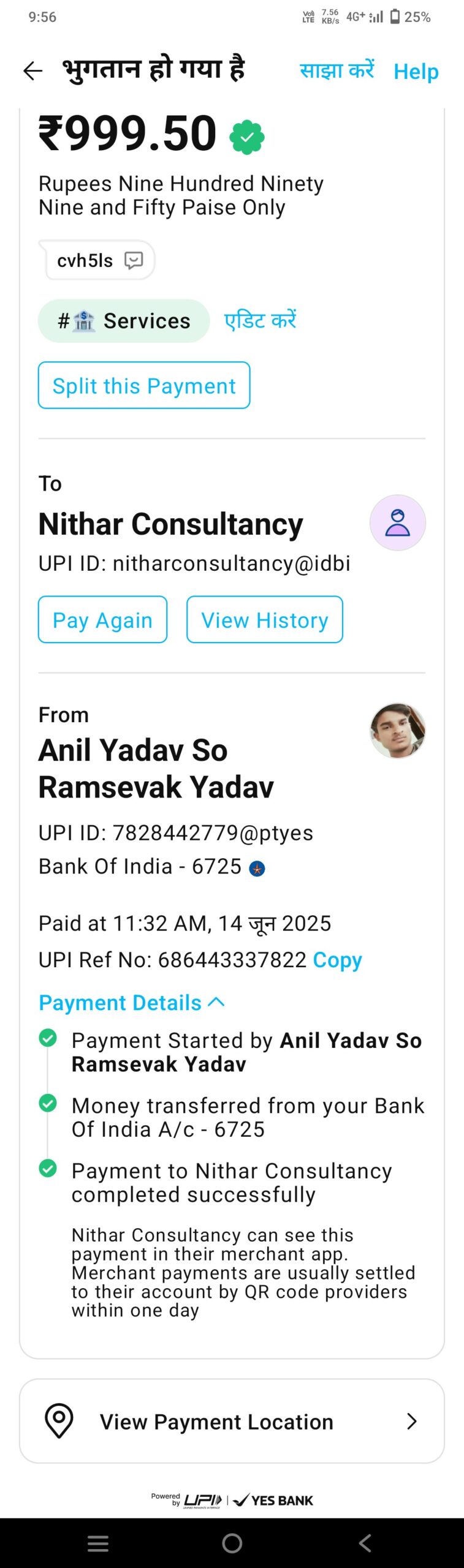Image resolution: width=464 pixels, height=1568 pixels.
Task: Open the Services category chip
Action: coord(124,320)
